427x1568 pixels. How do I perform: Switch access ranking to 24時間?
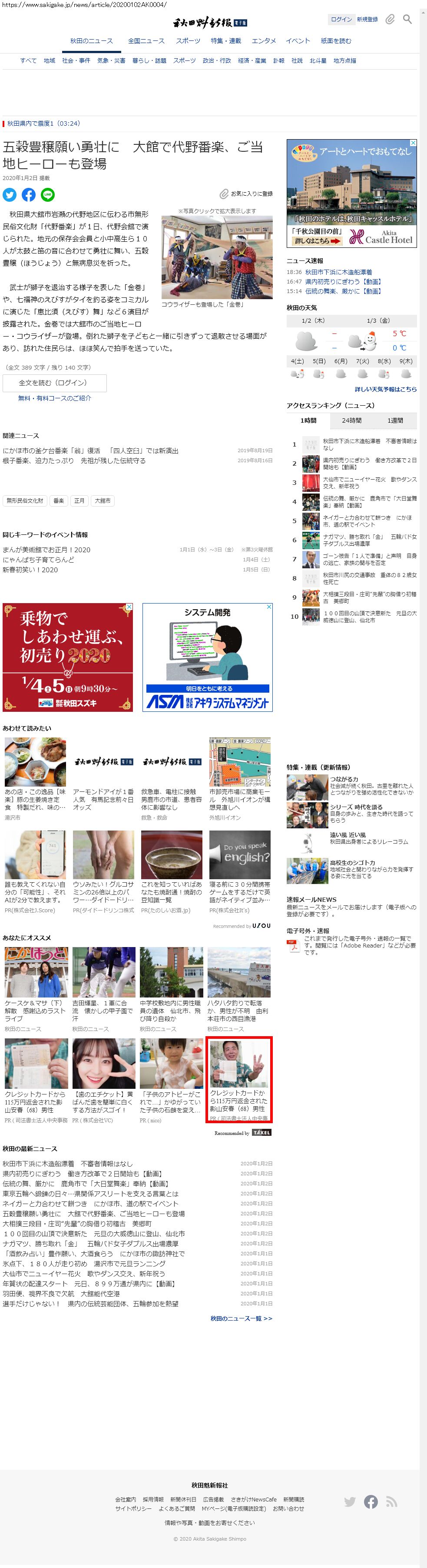point(351,420)
